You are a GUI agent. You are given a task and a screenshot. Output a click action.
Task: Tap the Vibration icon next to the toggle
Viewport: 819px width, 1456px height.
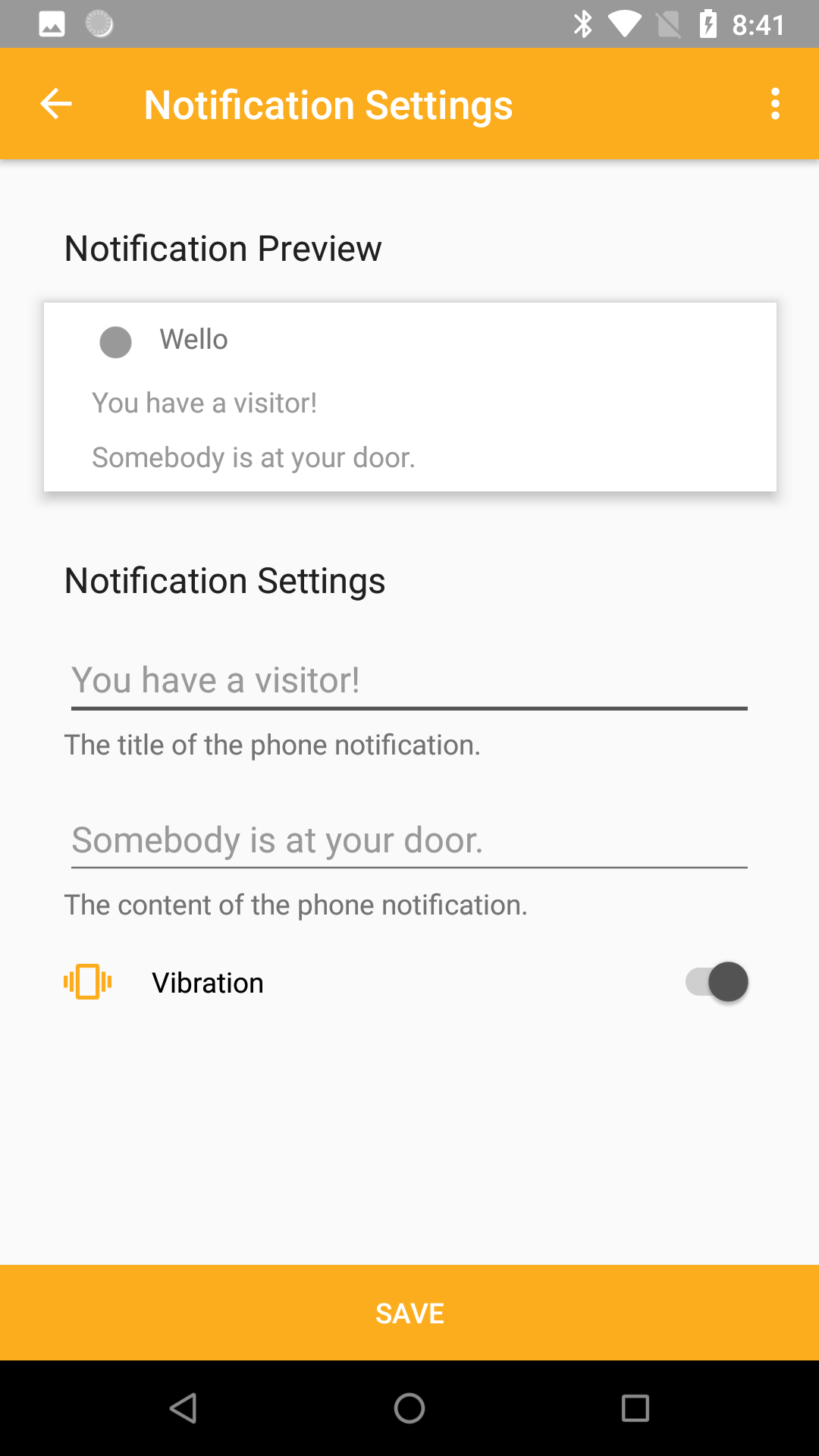(x=86, y=981)
